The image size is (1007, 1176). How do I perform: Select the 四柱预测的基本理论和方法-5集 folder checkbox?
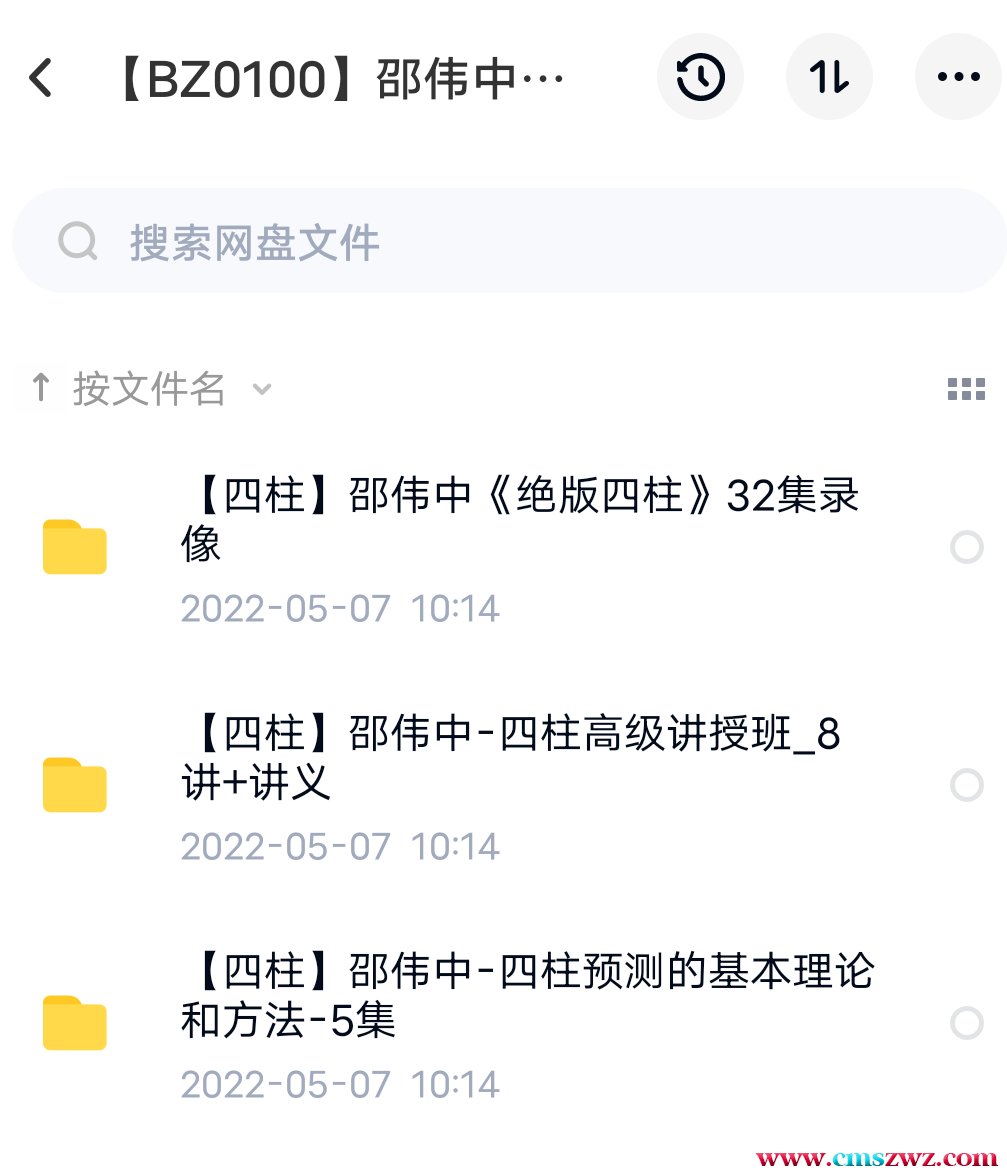coord(967,1023)
